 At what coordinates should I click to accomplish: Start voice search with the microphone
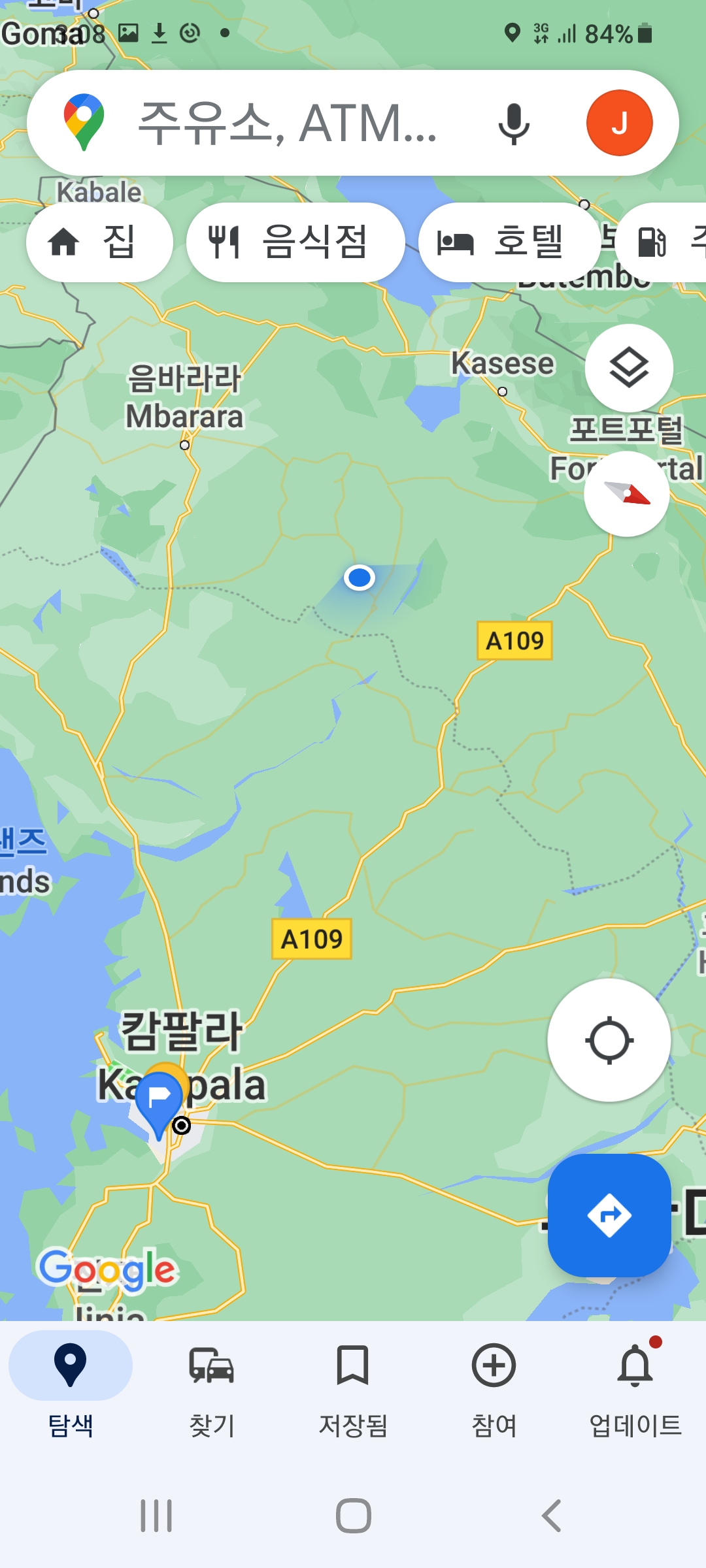click(514, 123)
